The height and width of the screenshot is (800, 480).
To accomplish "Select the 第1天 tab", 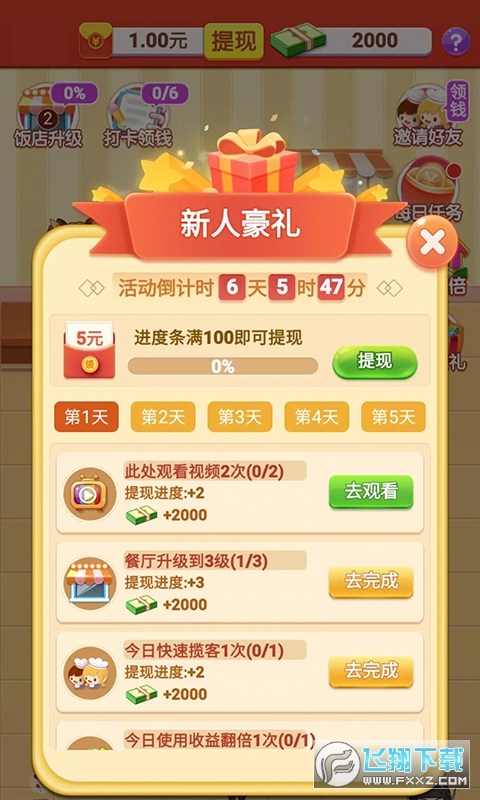I will (86, 417).
